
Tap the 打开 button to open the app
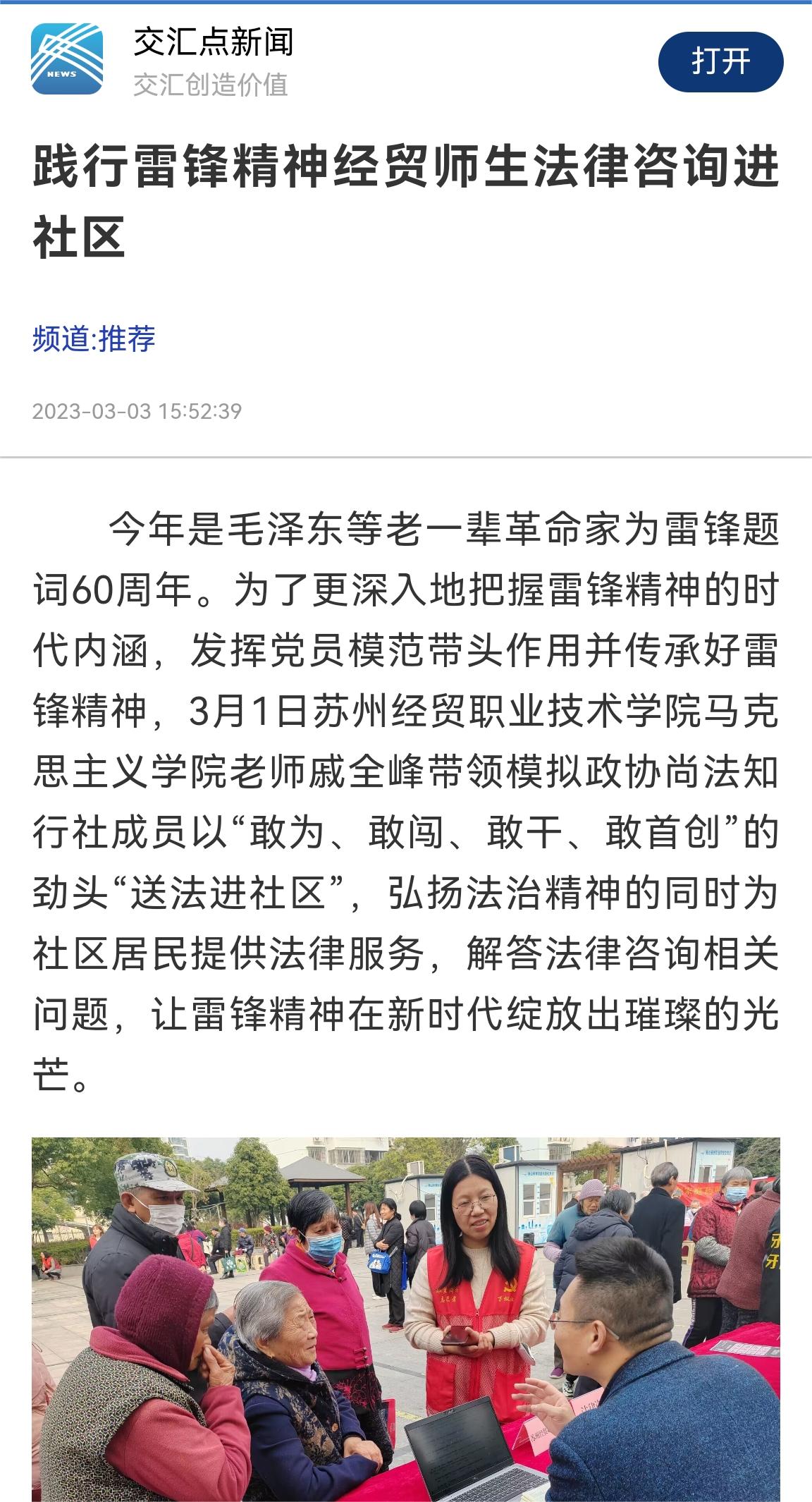click(x=720, y=62)
